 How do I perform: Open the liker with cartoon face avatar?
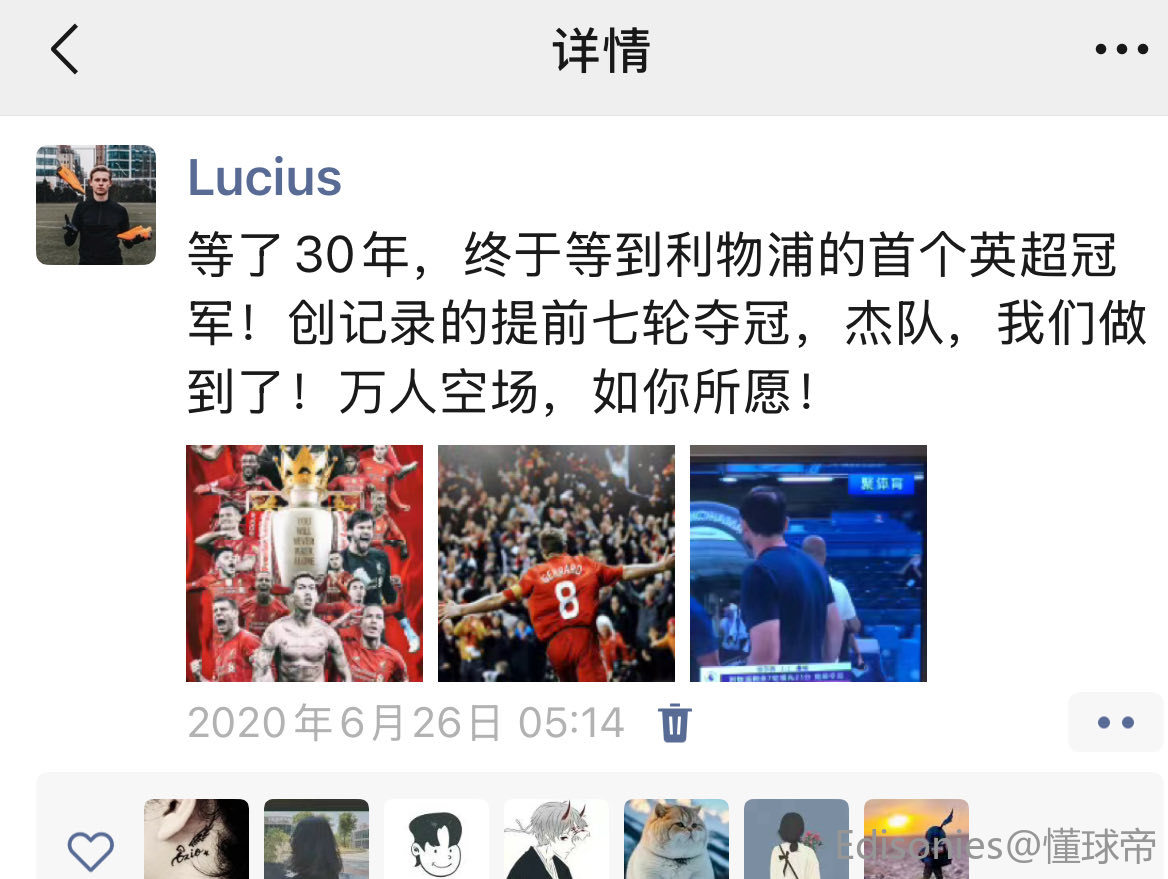[436, 840]
